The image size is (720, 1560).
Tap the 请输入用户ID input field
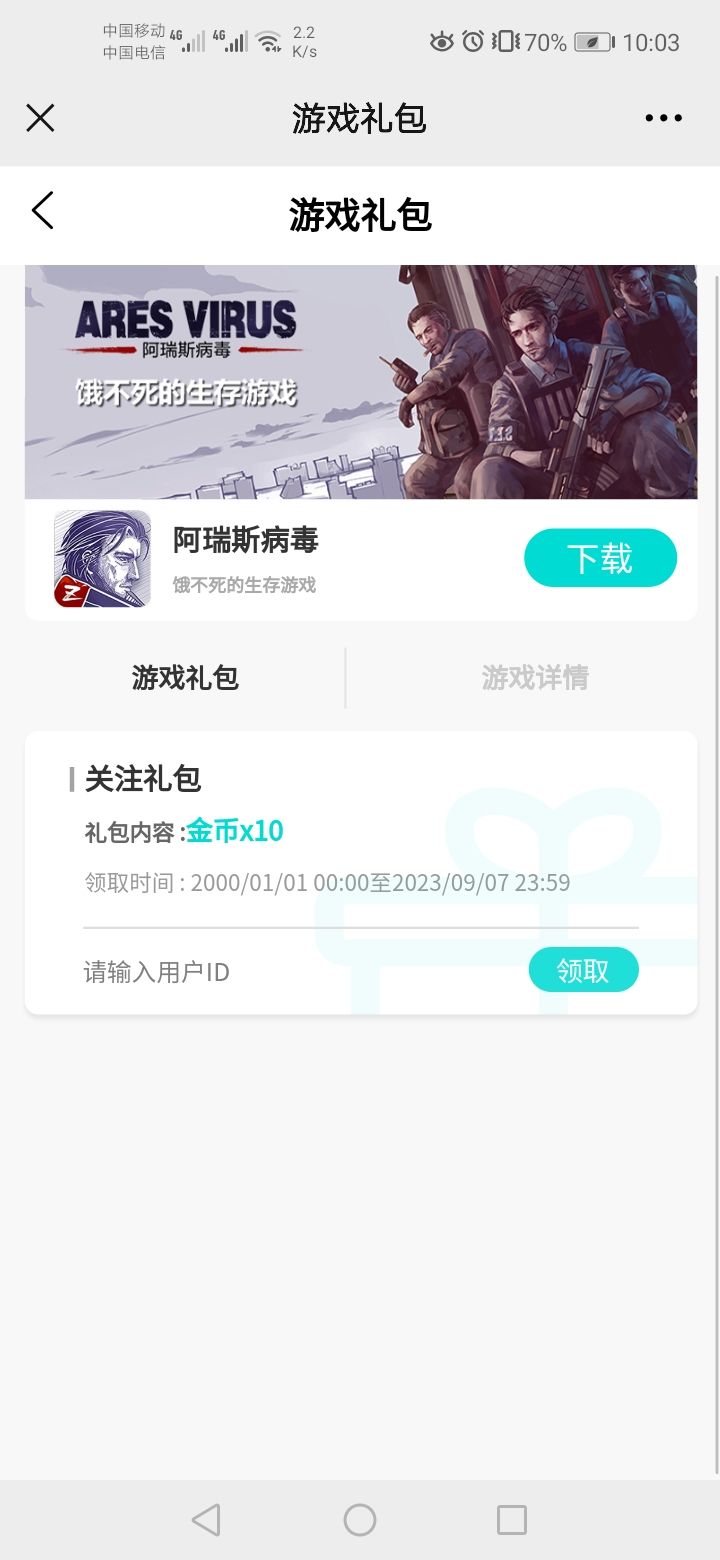[x=157, y=971]
